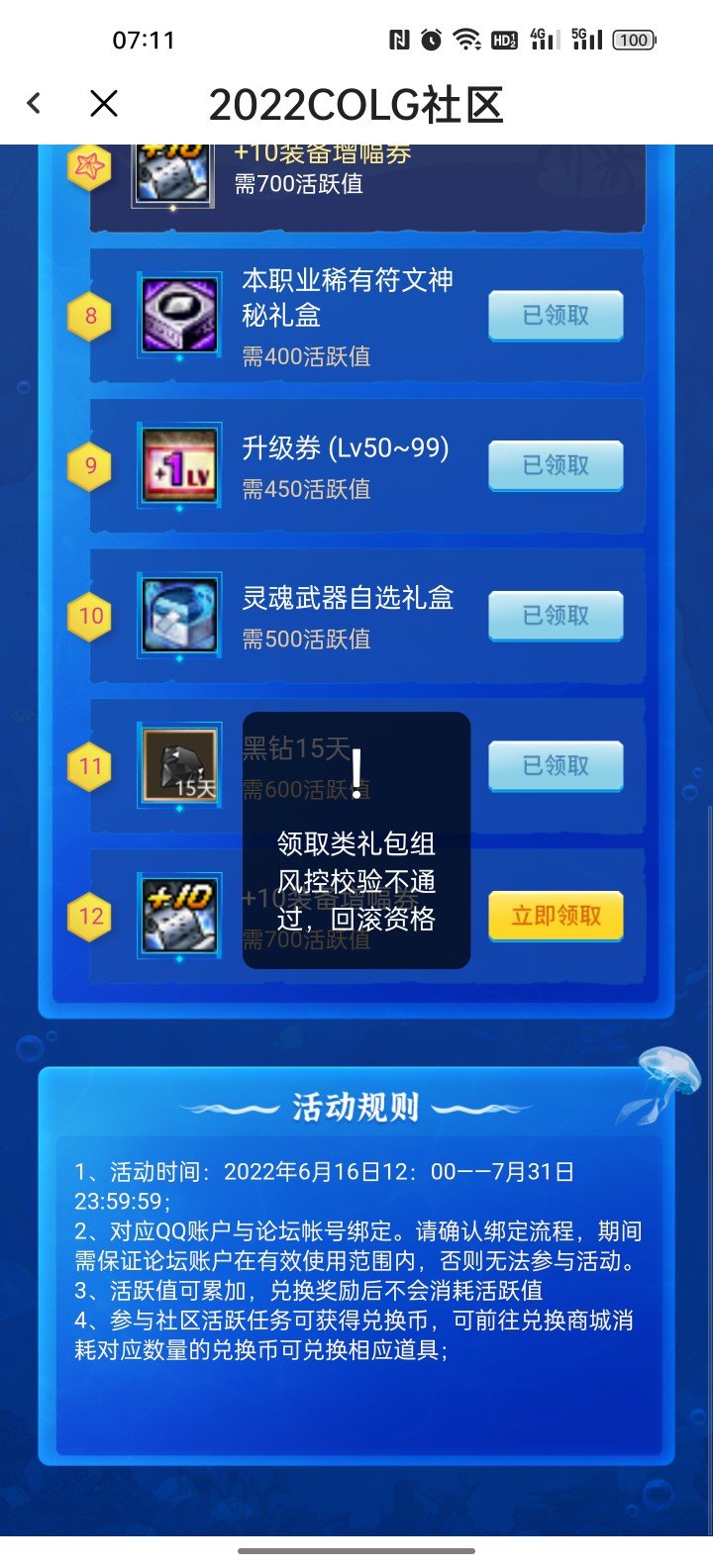Tap the +1 LV upgrade ticket icon

pos(179,465)
